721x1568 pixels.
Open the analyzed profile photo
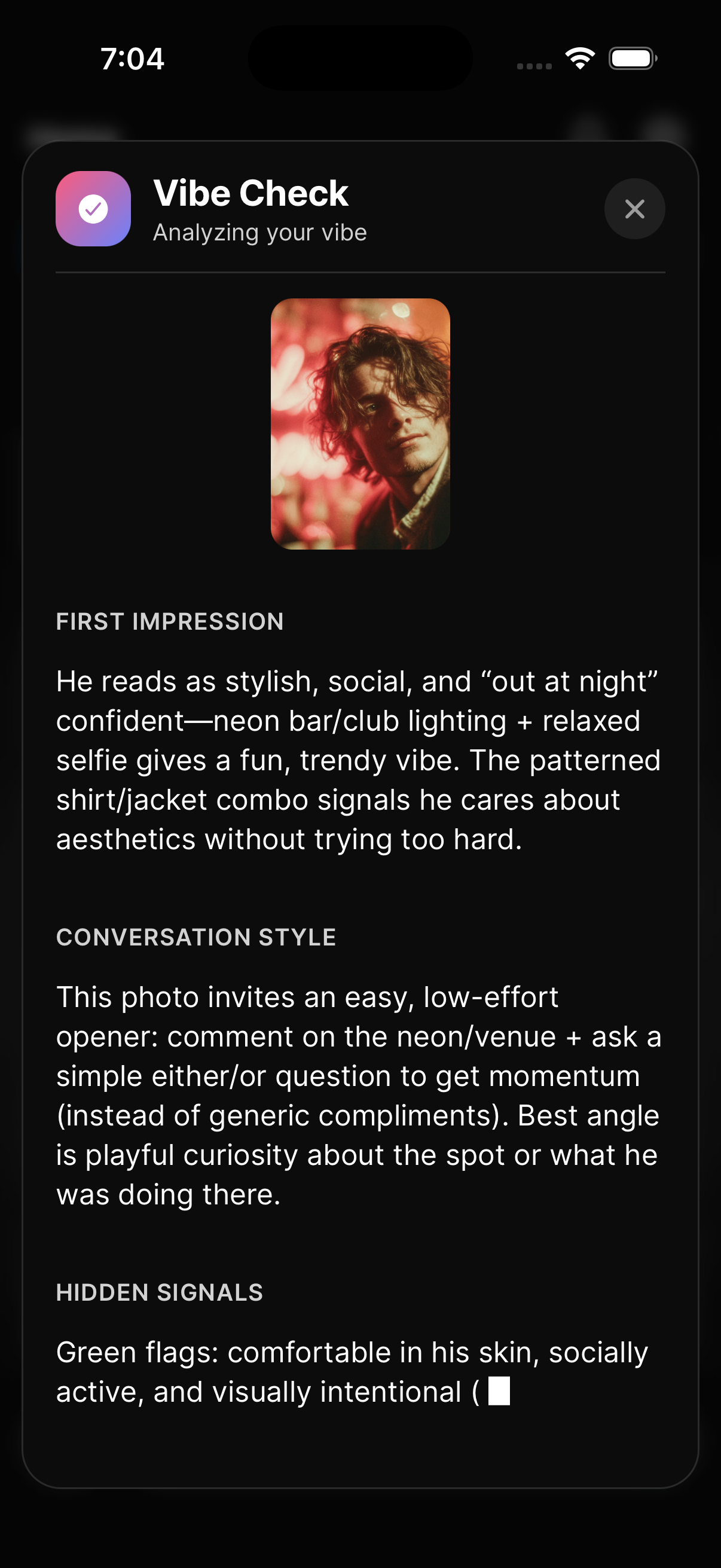pyautogui.click(x=360, y=423)
